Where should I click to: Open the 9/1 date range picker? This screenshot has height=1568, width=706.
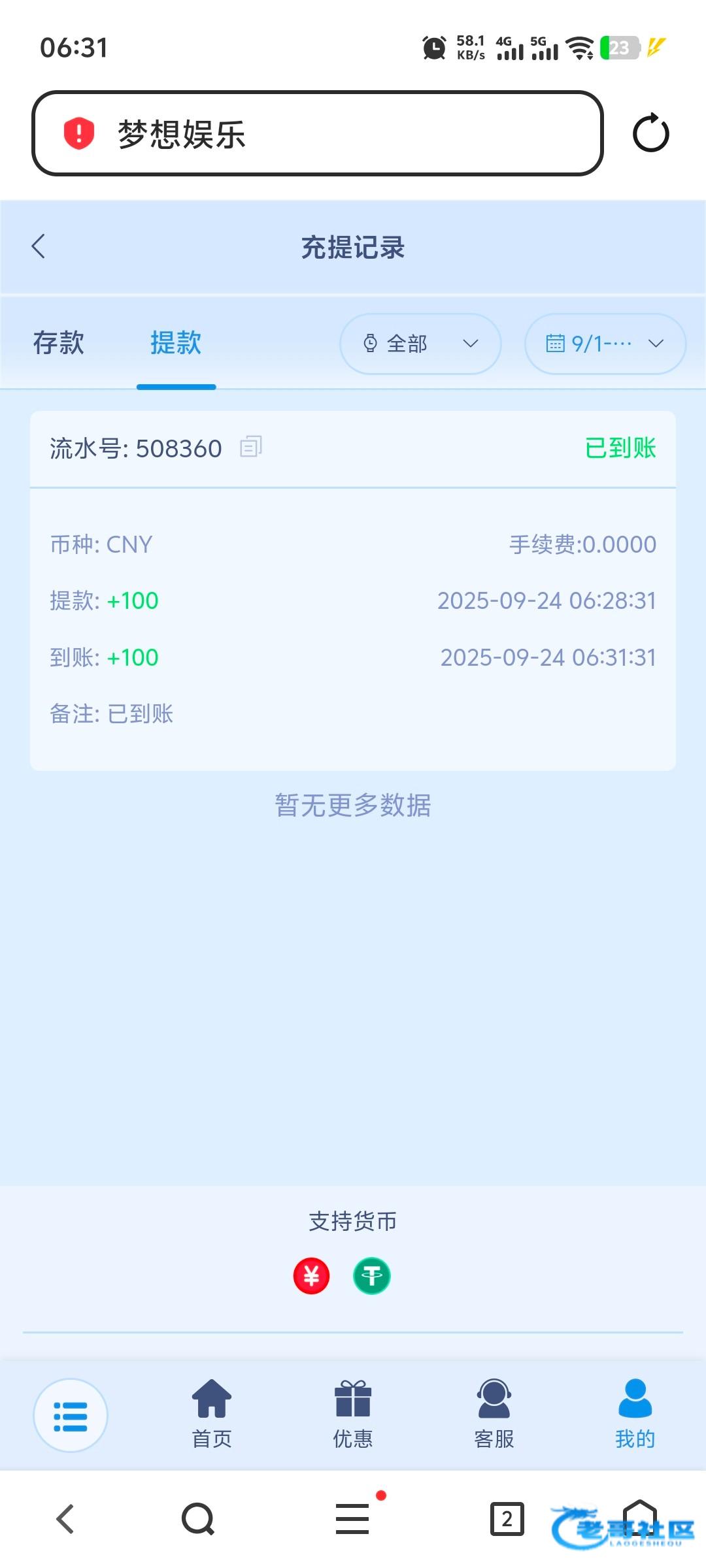coord(605,344)
